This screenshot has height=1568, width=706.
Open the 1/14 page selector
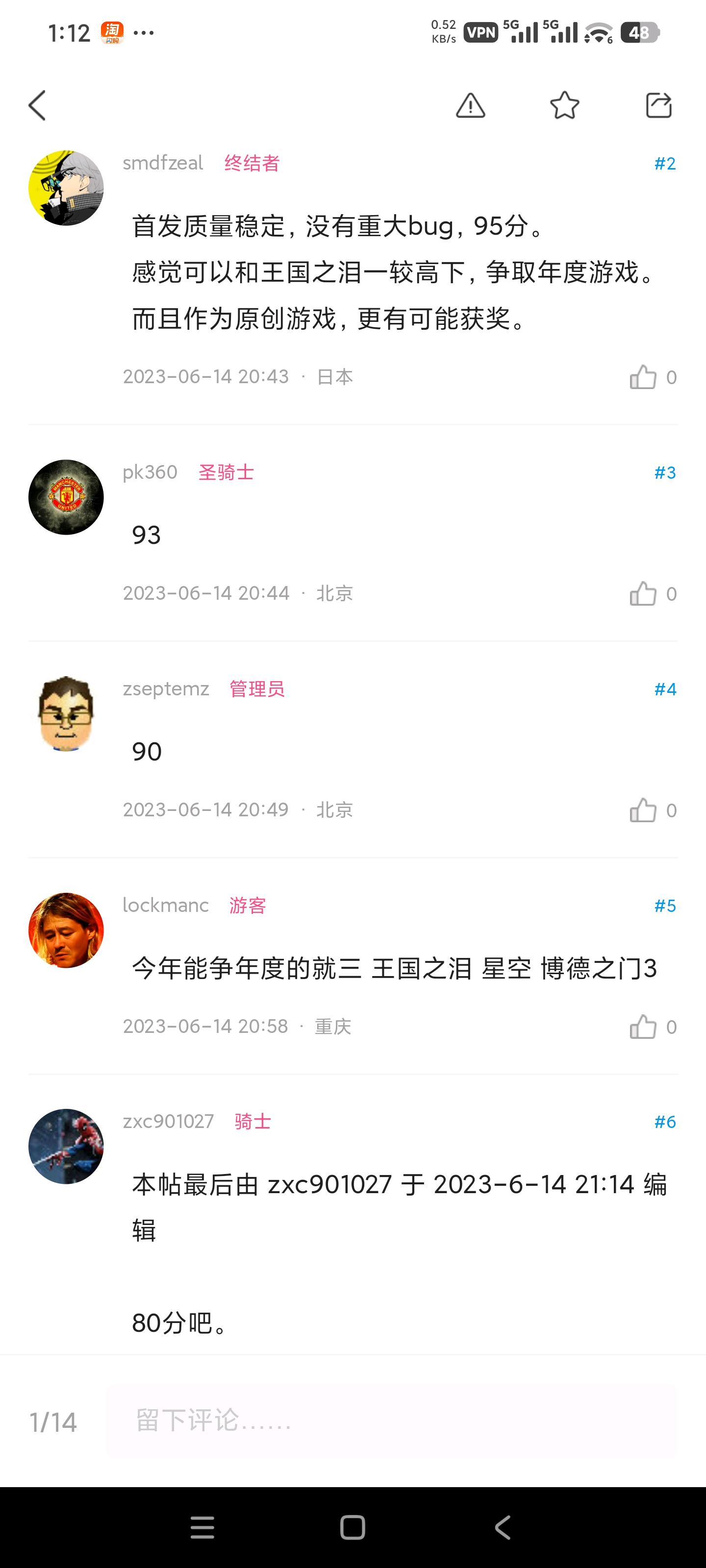pyautogui.click(x=53, y=1422)
